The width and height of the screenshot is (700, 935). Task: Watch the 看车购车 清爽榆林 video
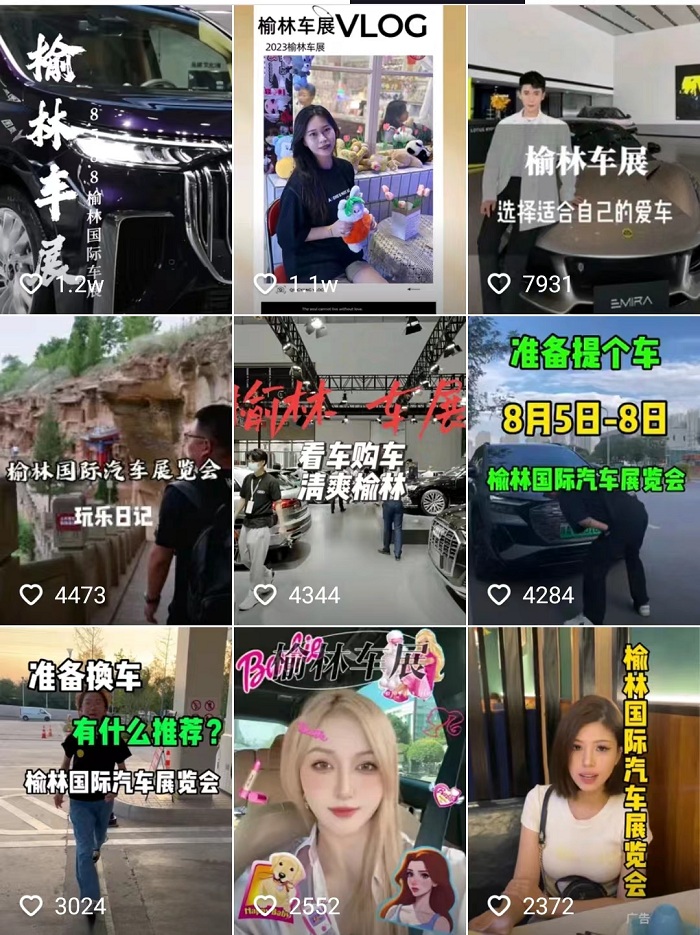pos(349,470)
